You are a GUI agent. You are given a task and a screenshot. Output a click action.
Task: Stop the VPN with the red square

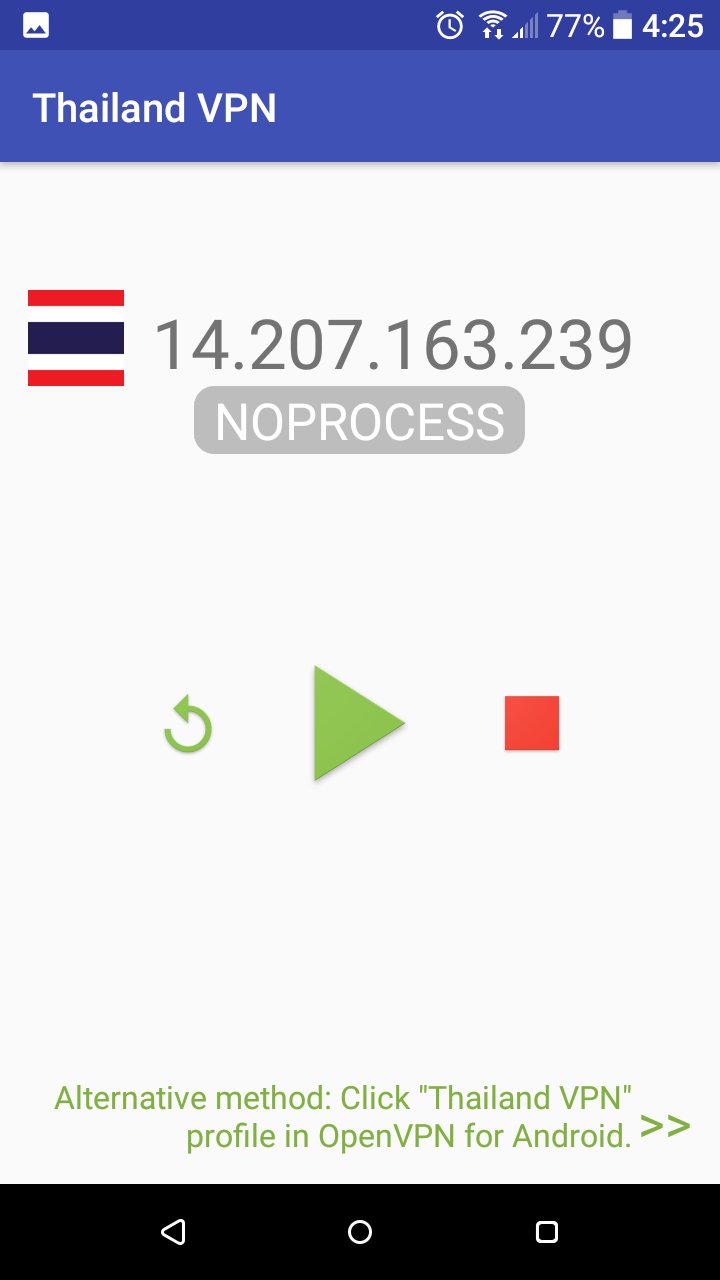pyautogui.click(x=532, y=723)
